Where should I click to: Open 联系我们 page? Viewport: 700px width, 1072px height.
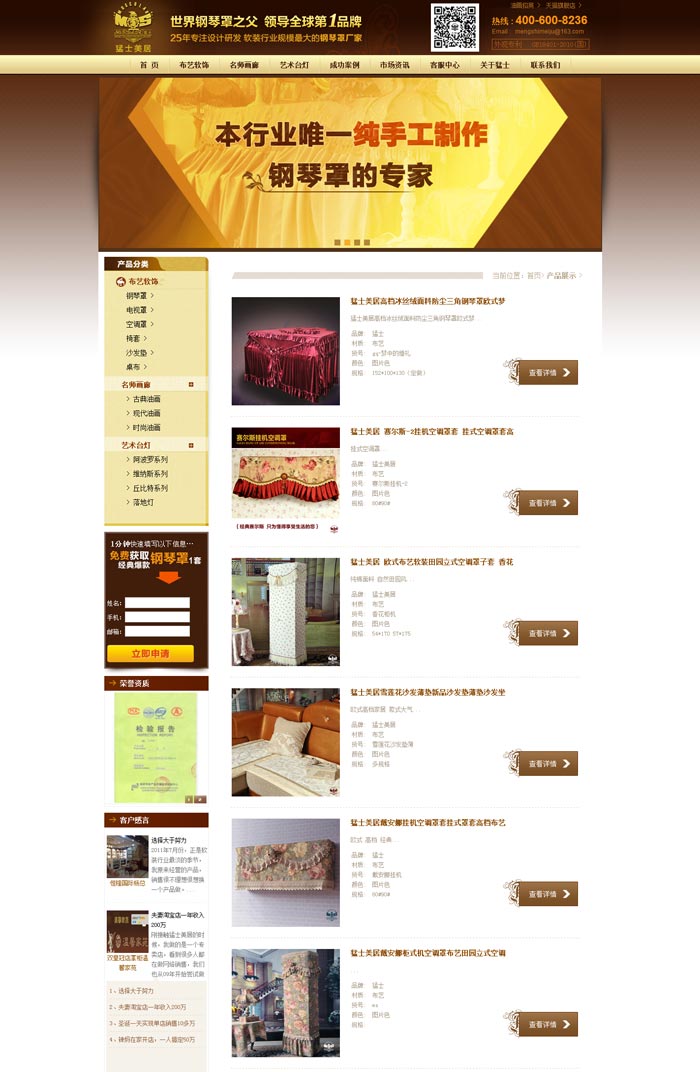point(545,65)
